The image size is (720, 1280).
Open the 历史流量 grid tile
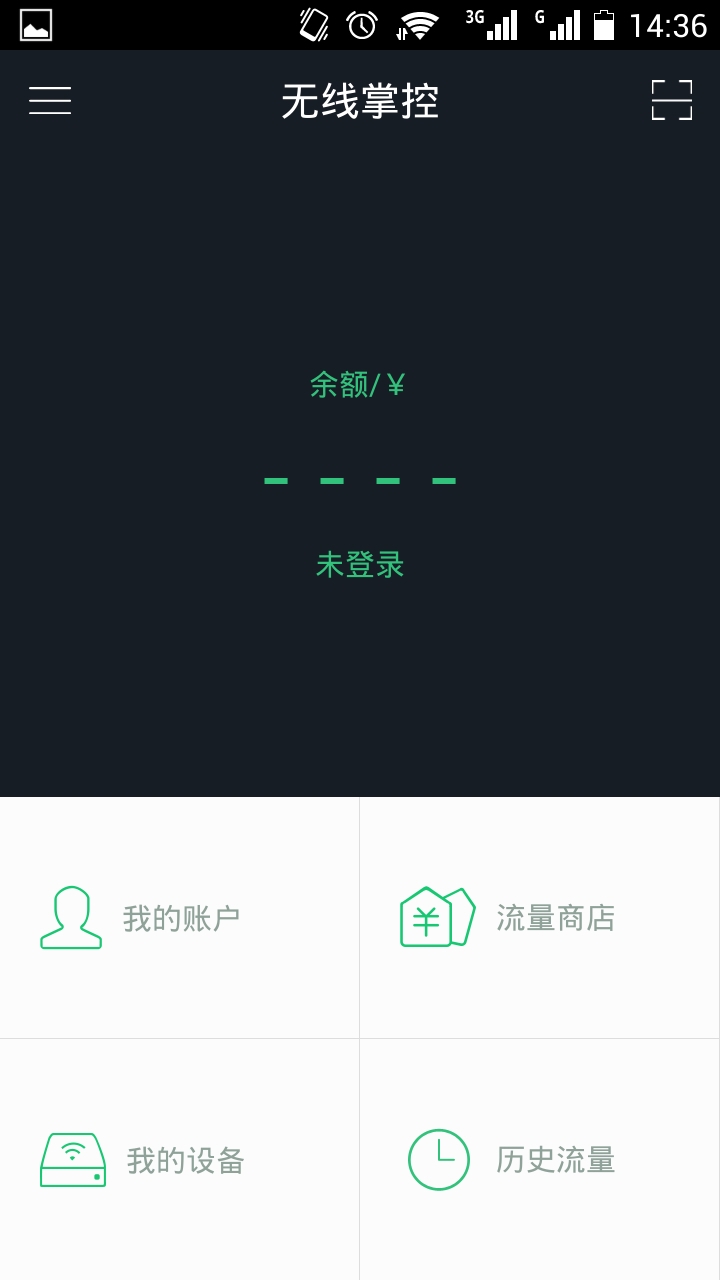pyautogui.click(x=540, y=1161)
